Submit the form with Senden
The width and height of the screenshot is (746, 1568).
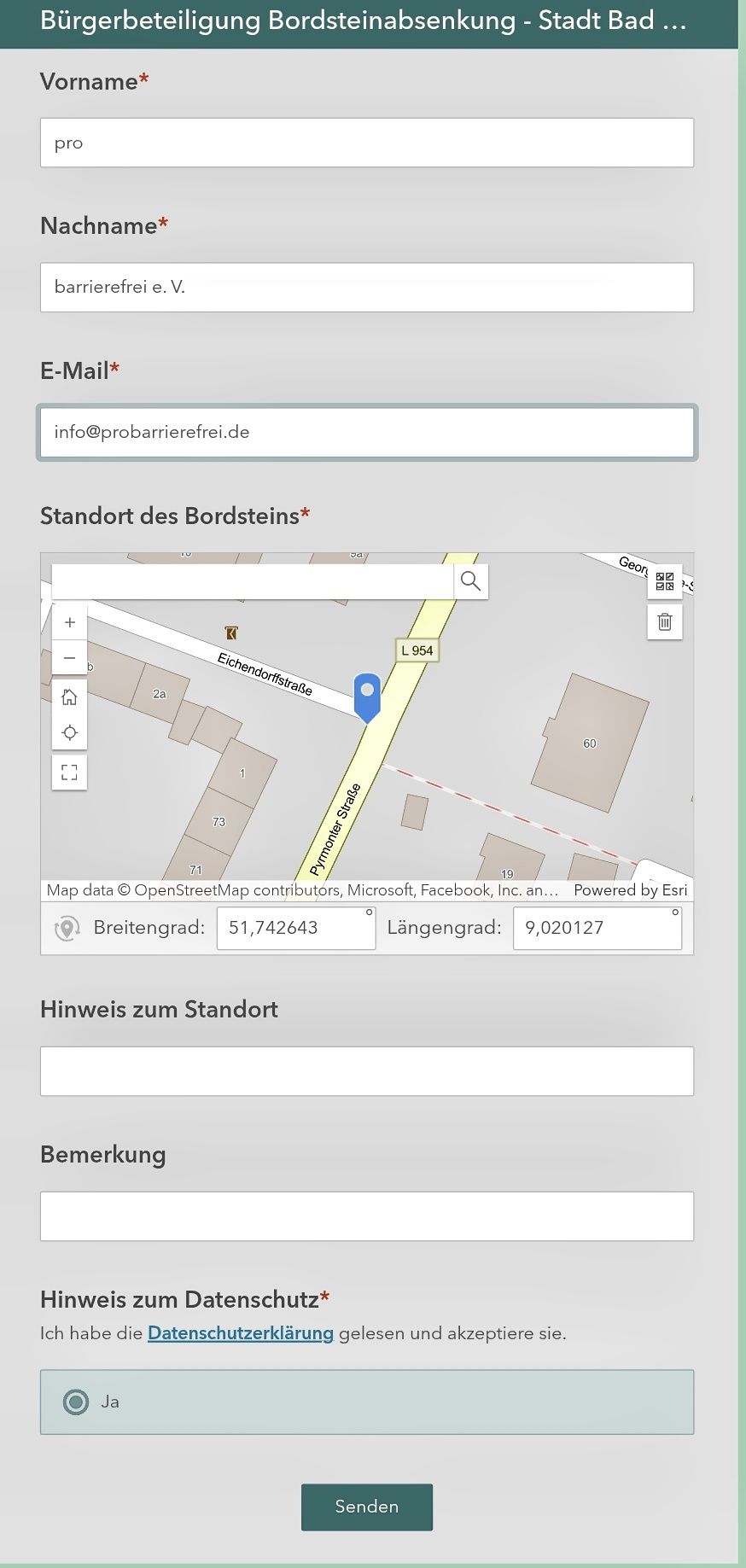tap(366, 1507)
